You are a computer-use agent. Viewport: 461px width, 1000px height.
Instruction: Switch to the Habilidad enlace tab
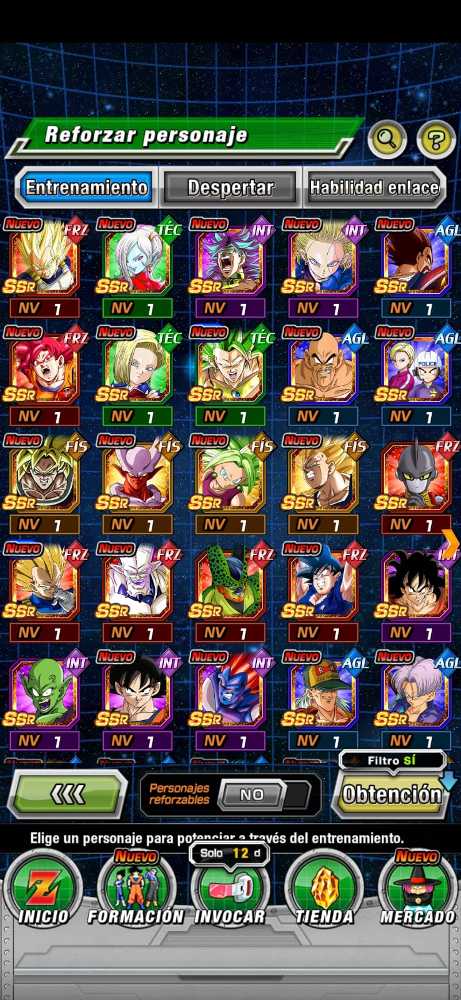tap(374, 188)
